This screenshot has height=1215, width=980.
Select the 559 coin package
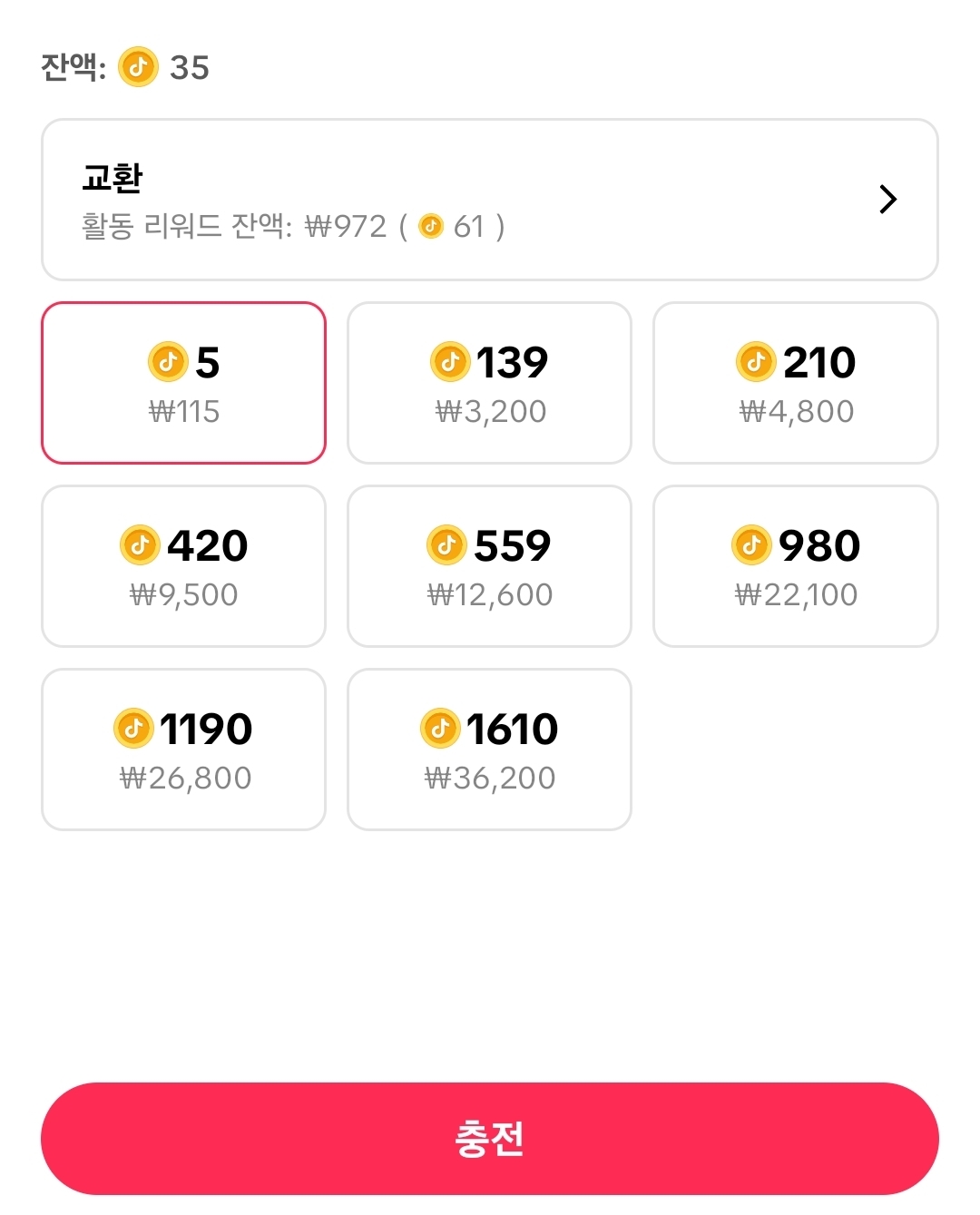(488, 565)
